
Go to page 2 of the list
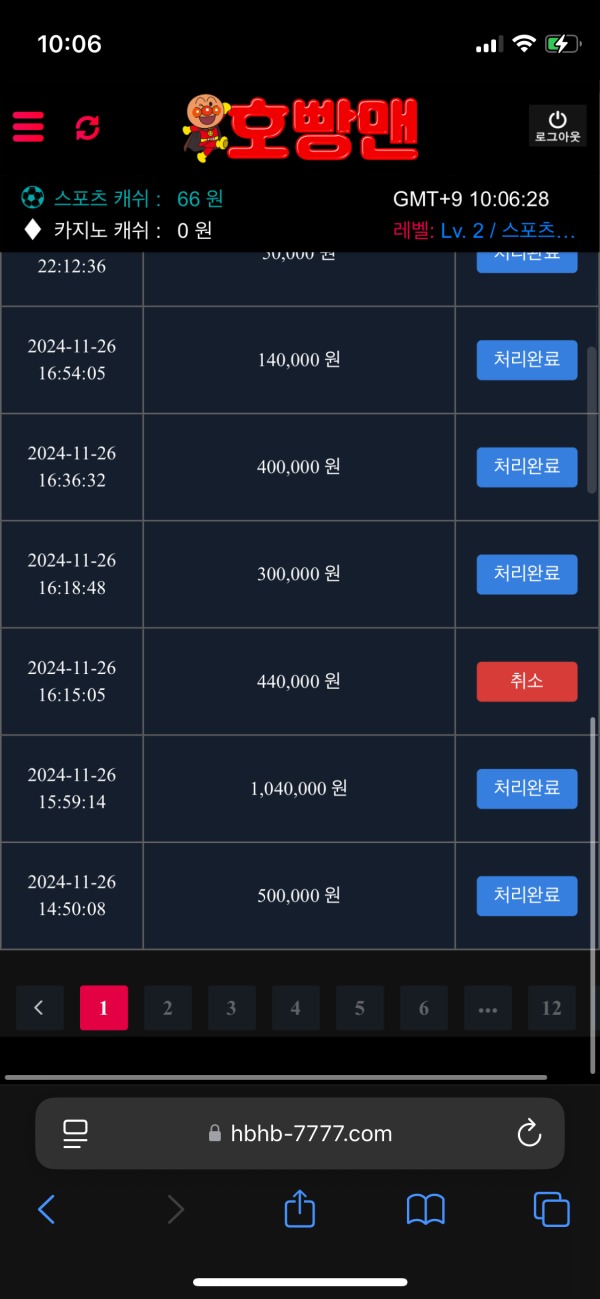tap(167, 1008)
